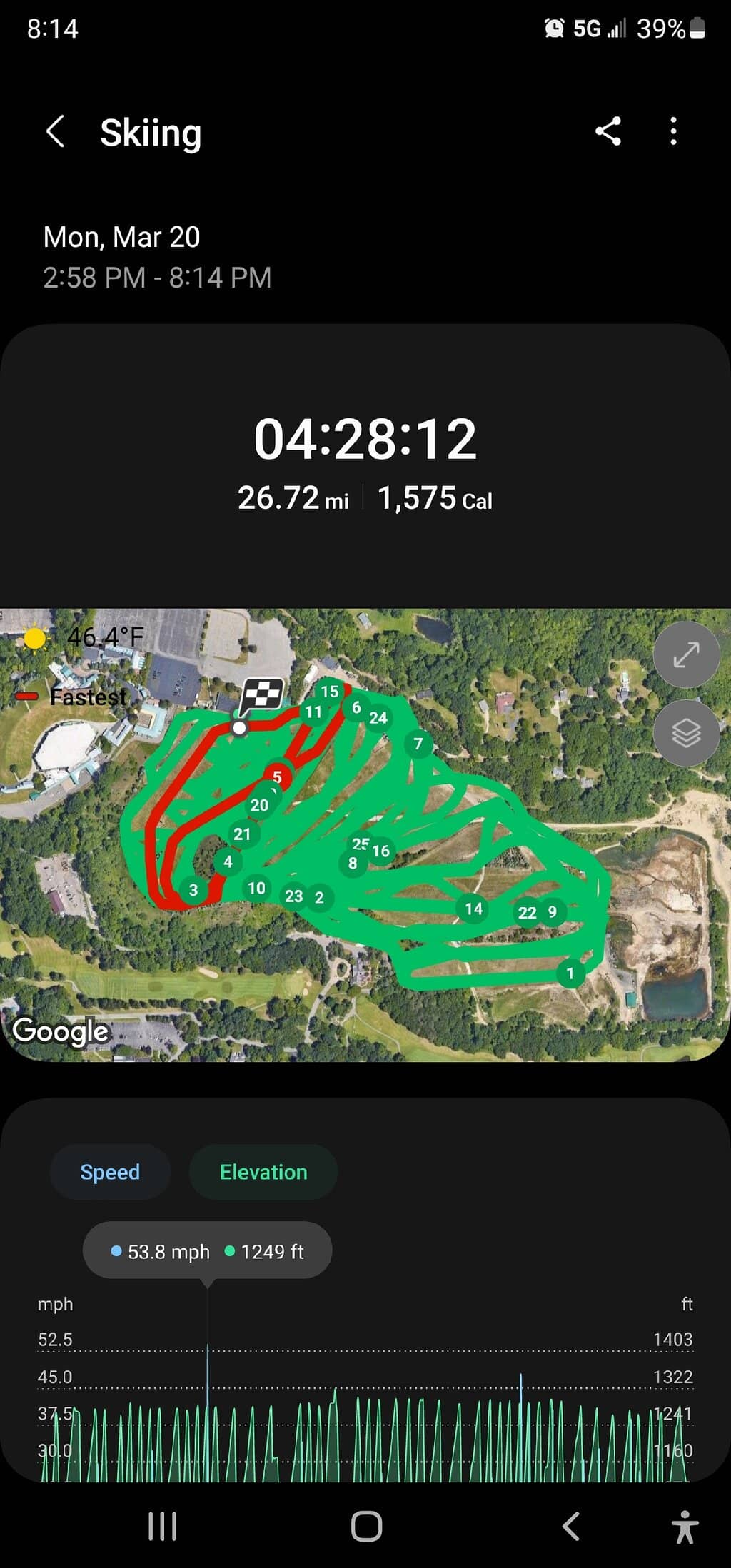Open recent apps from navigation bar
The height and width of the screenshot is (1568, 731).
(162, 1527)
